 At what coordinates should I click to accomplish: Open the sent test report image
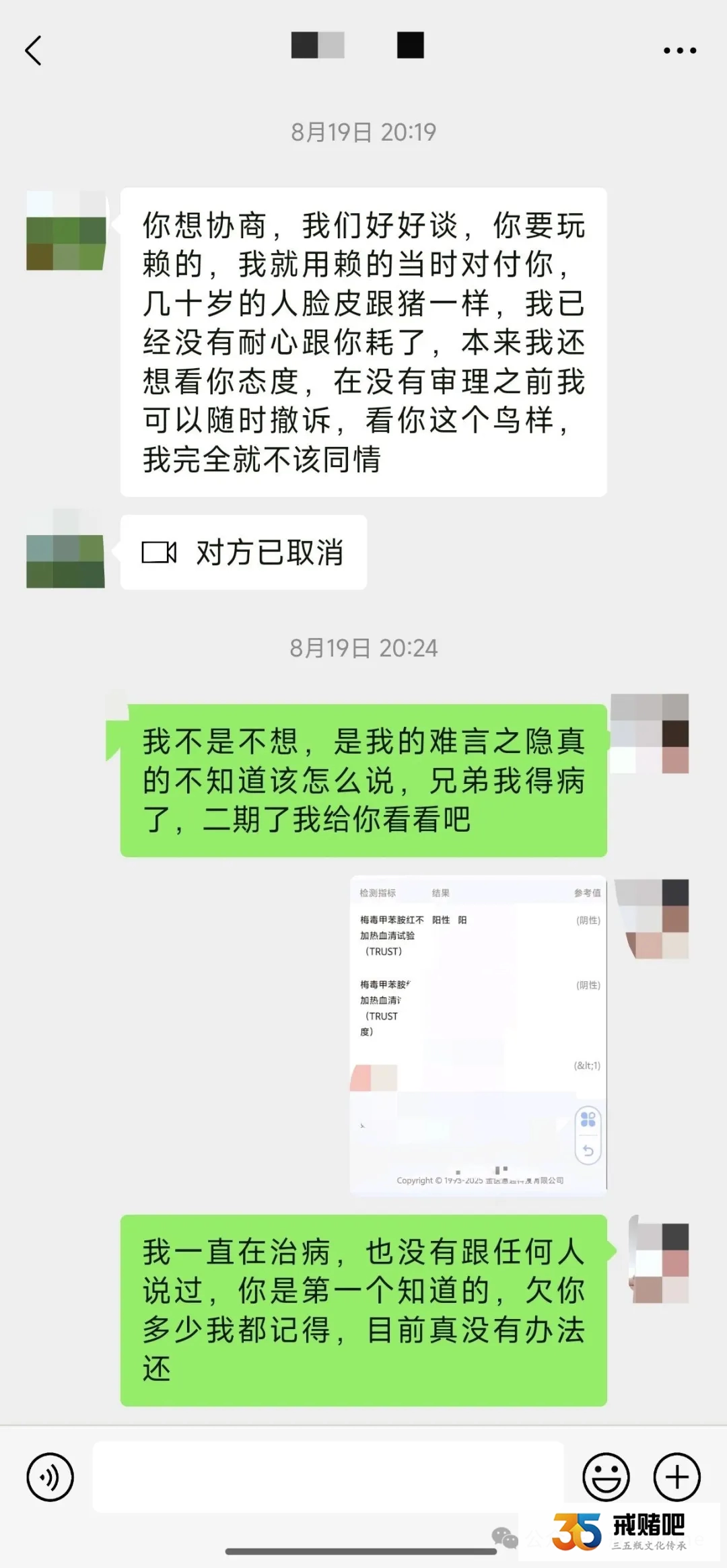(x=478, y=1034)
